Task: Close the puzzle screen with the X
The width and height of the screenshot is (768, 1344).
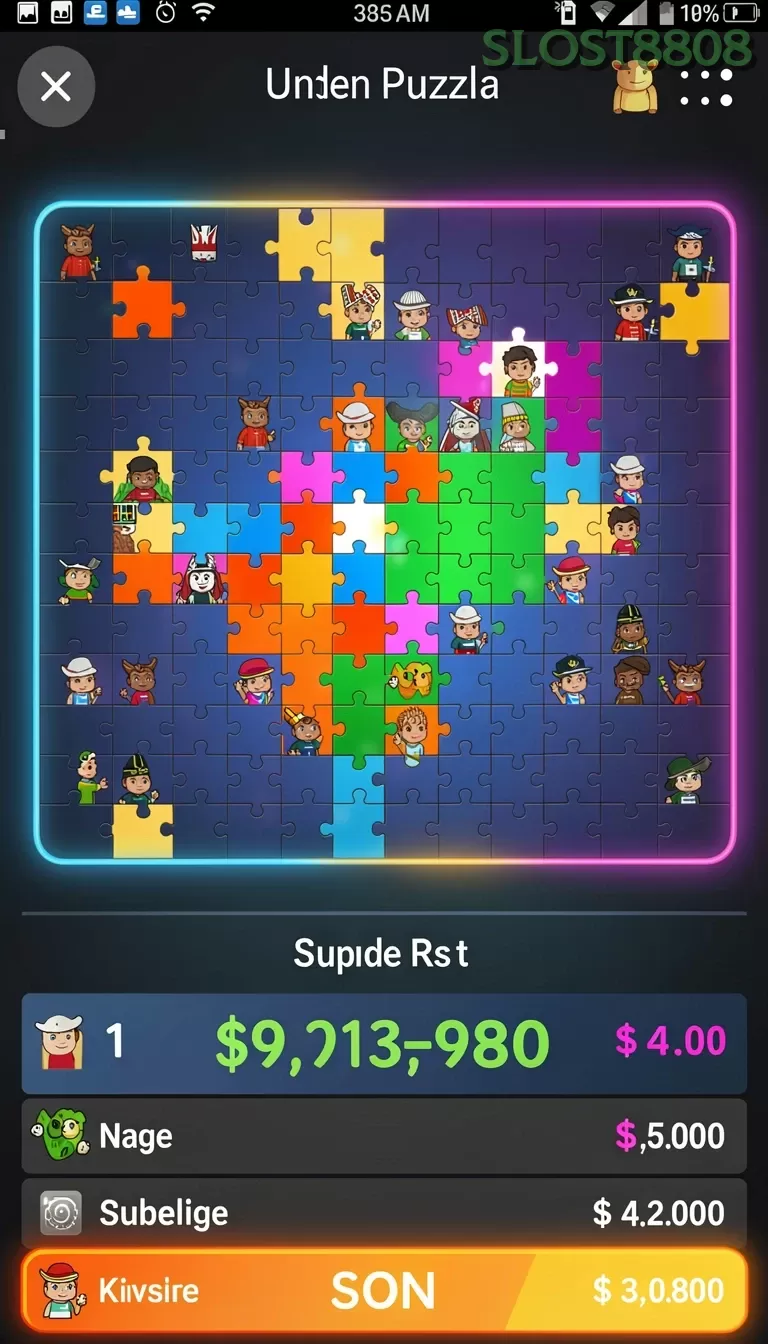Action: [x=56, y=87]
